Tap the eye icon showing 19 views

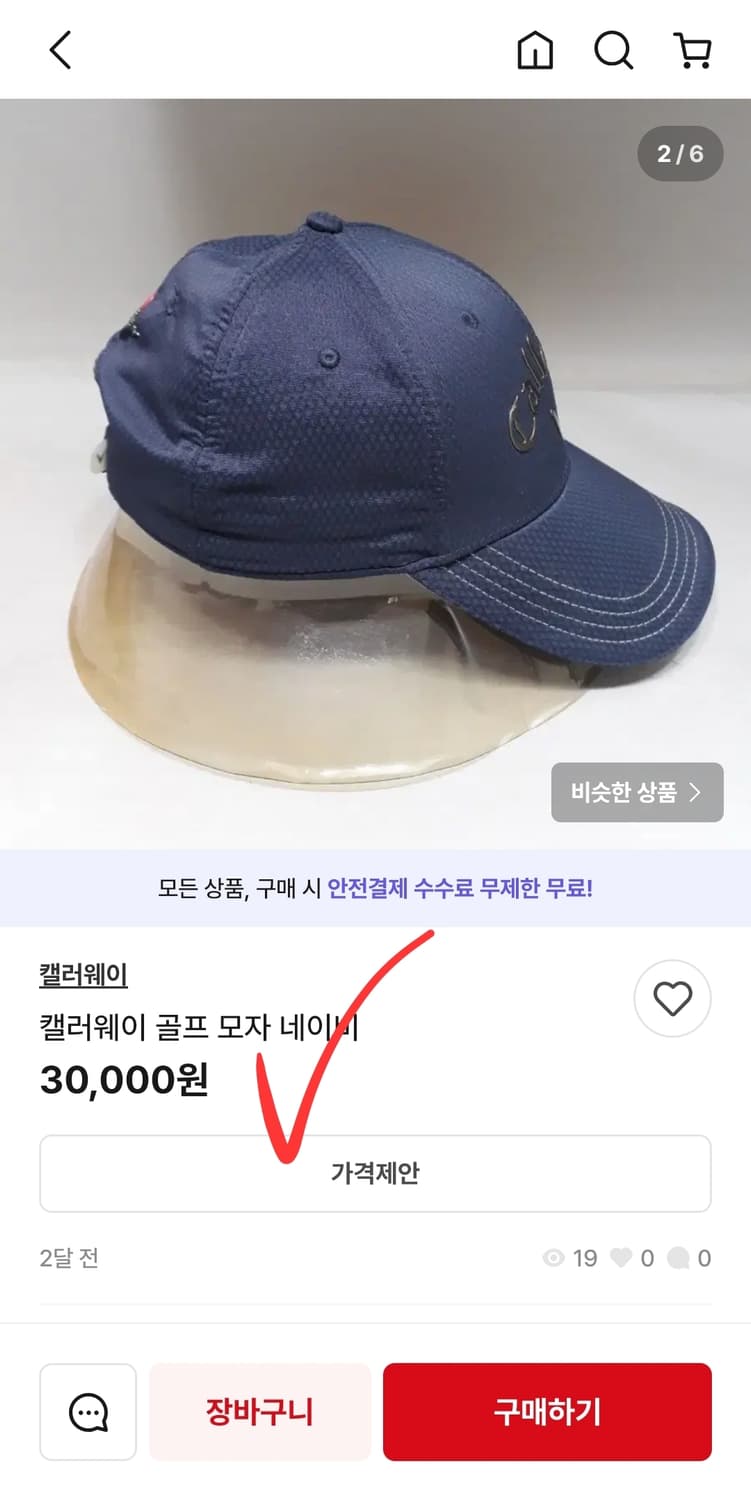pos(554,1258)
